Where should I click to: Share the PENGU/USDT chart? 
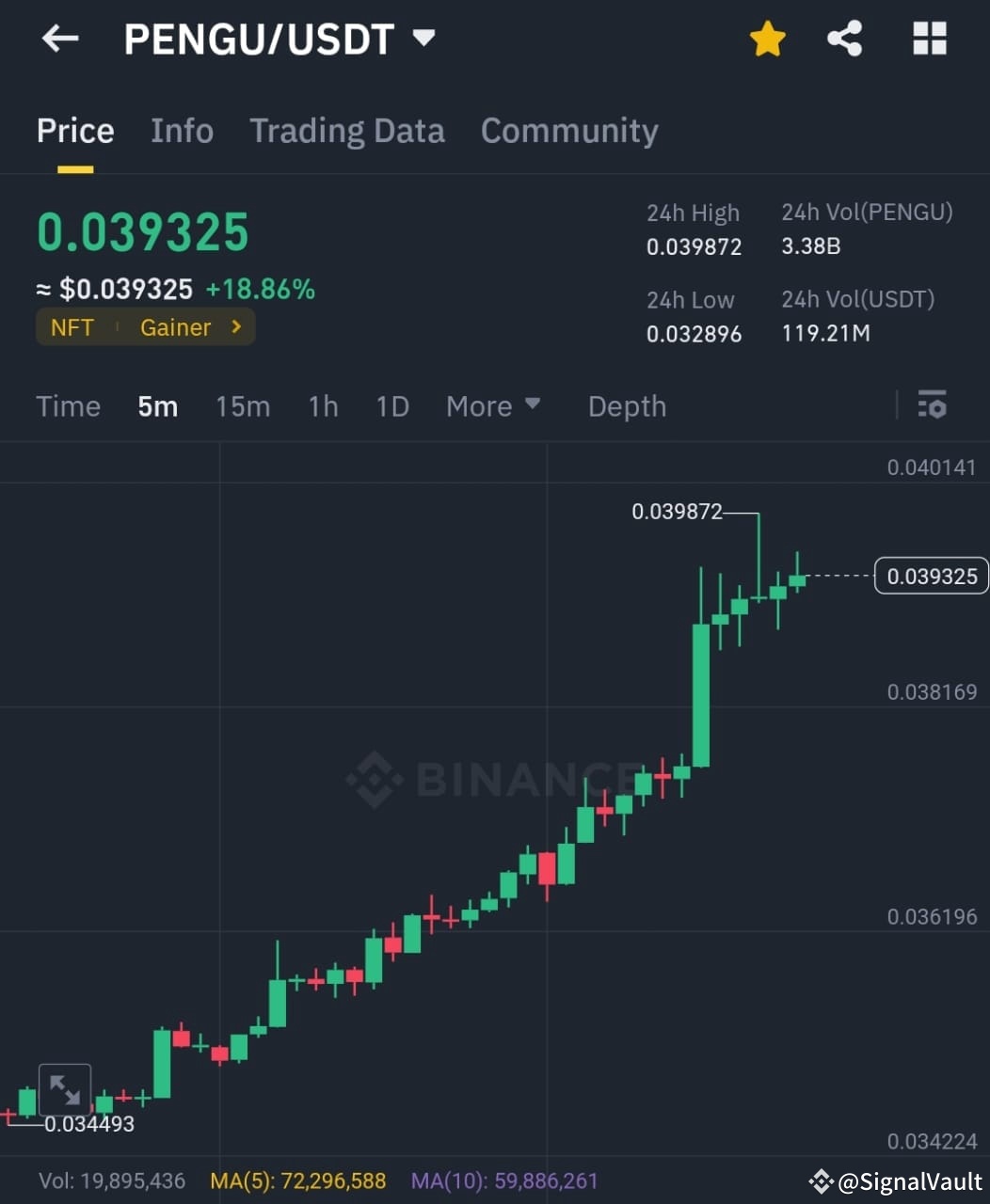tap(844, 38)
